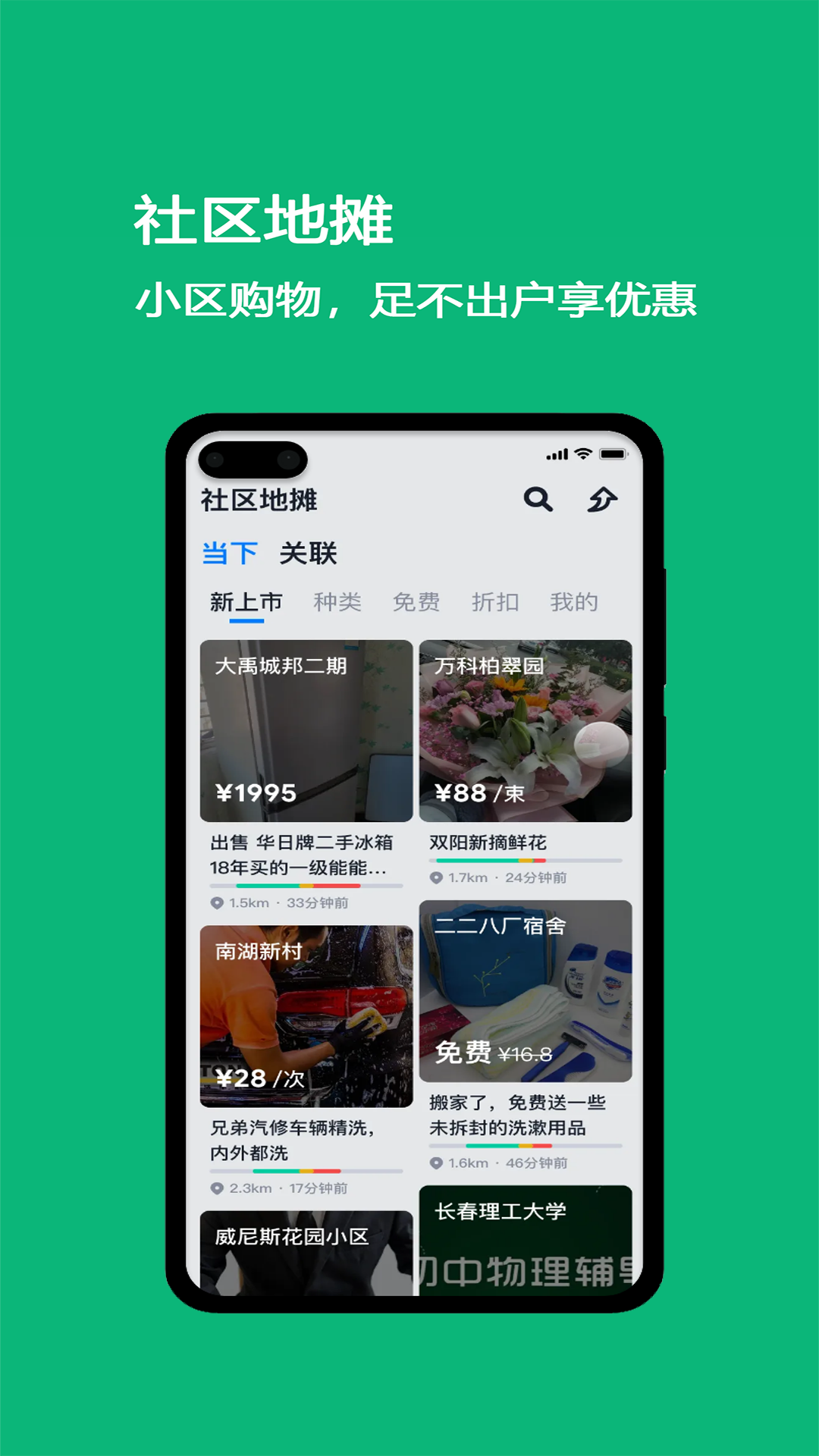Viewport: 819px width, 1456px height.
Task: Open the 折扣 discounts tab
Action: 495,601
